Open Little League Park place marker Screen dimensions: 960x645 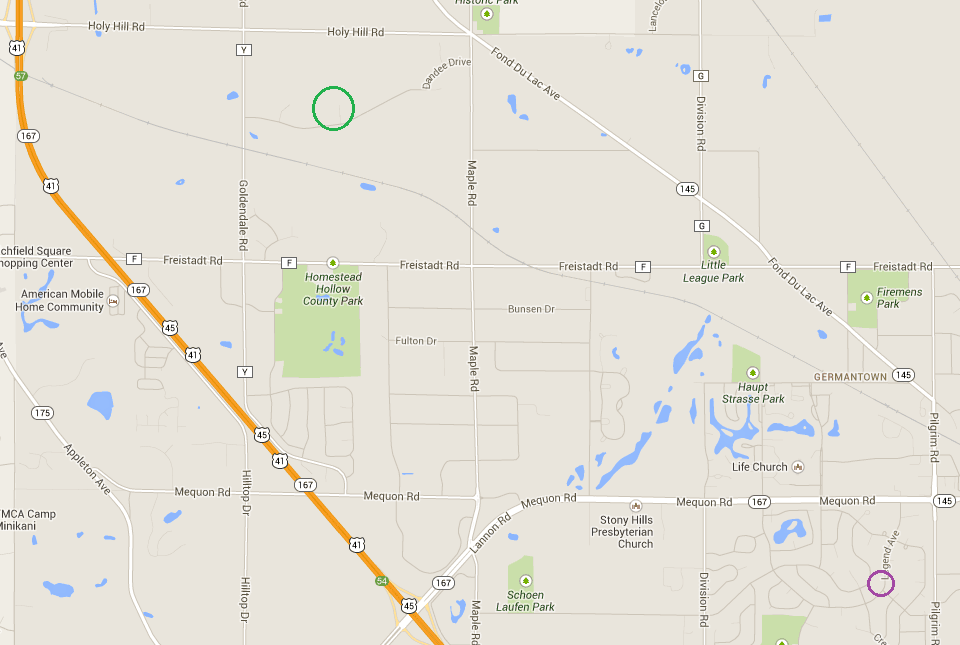coord(714,252)
